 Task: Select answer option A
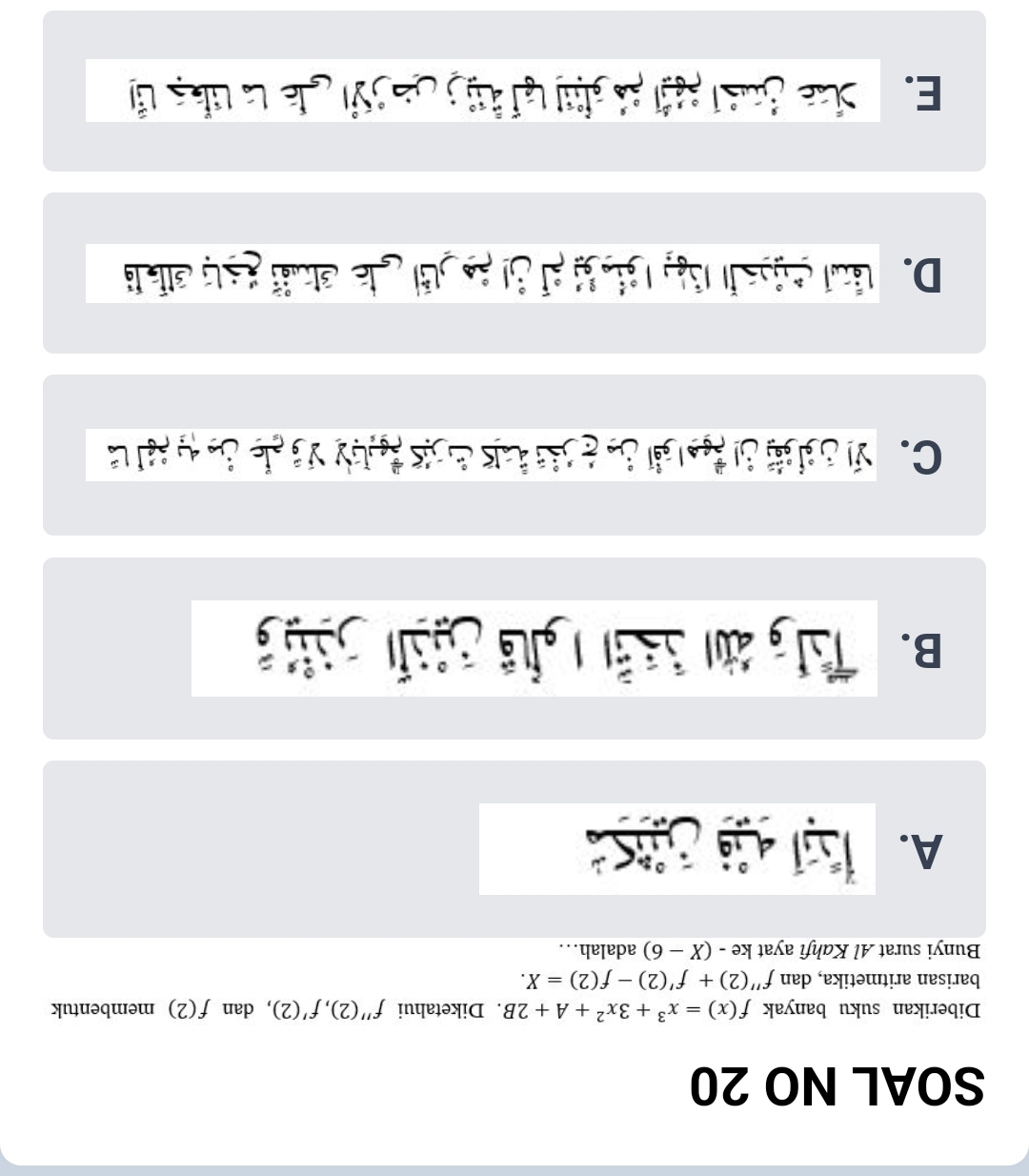point(514,848)
